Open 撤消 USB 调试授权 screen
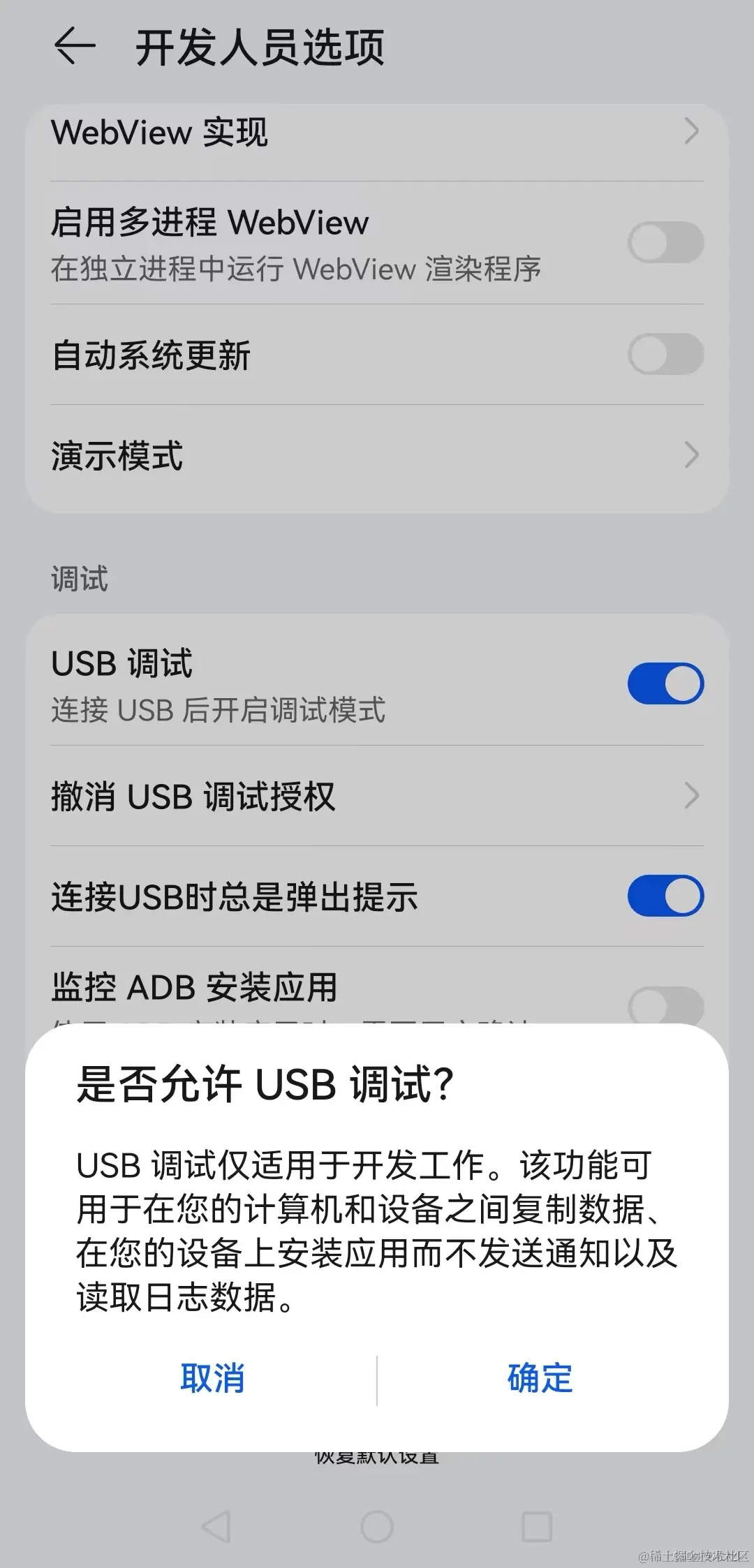This screenshot has width=754, height=1568. (690, 795)
